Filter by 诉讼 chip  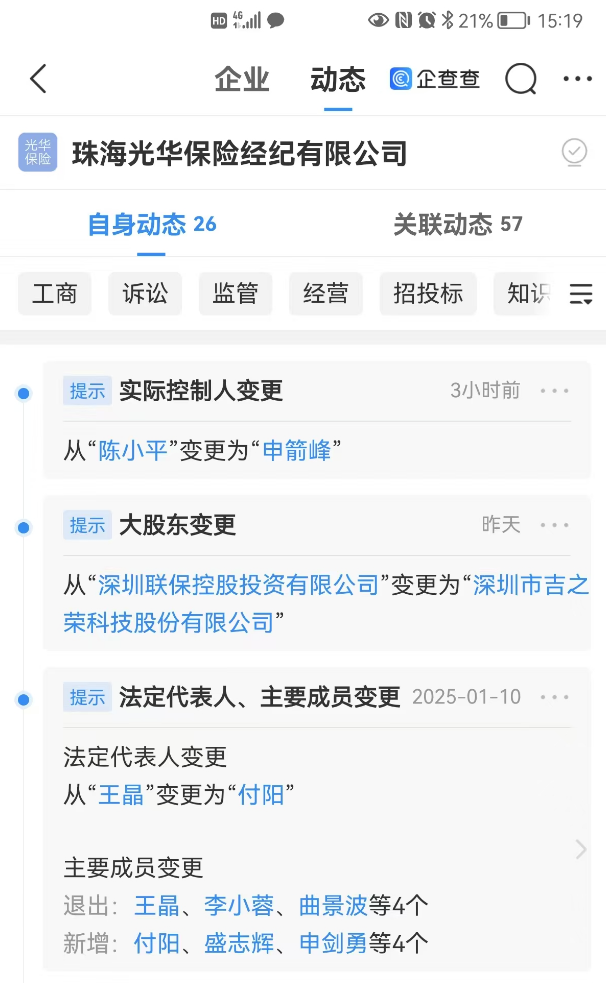(x=145, y=293)
